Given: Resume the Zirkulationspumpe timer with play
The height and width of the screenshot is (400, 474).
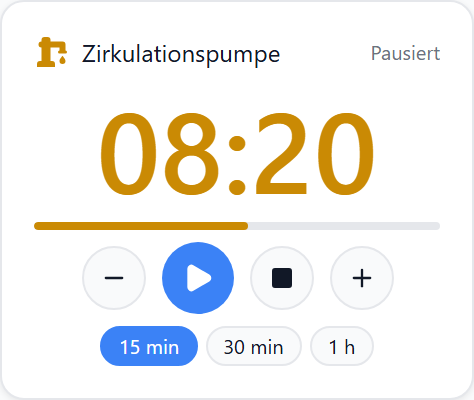Looking at the screenshot, I should (x=198, y=278).
